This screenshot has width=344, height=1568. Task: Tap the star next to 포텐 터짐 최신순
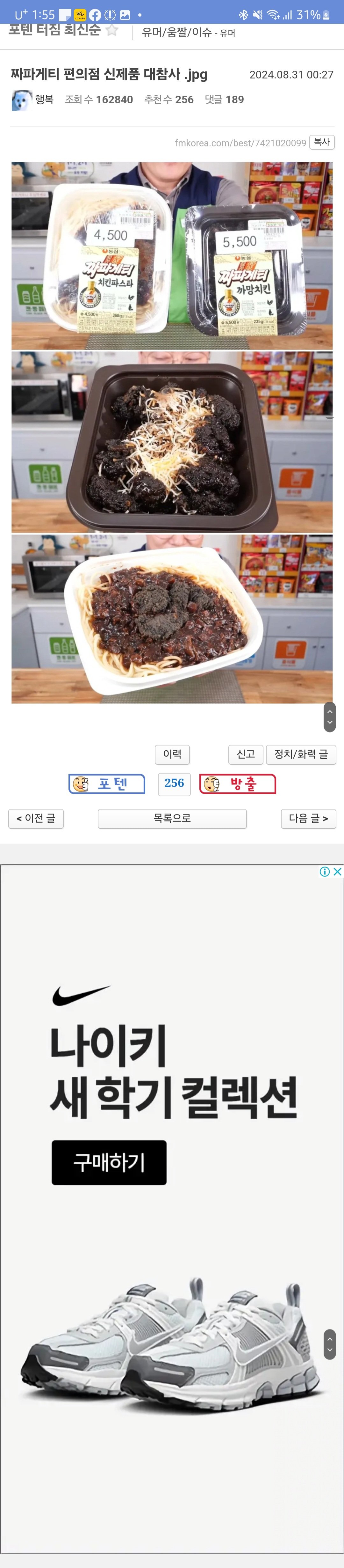click(112, 30)
